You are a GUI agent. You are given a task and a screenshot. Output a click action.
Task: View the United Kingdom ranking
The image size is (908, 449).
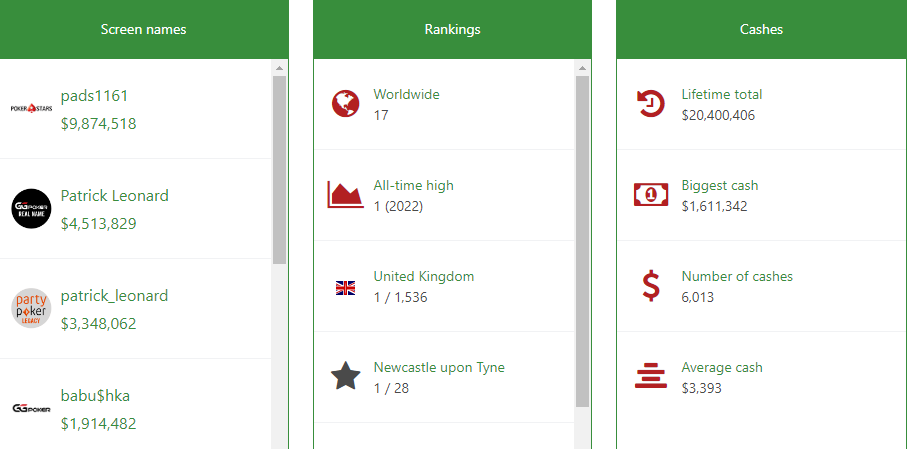(x=423, y=277)
